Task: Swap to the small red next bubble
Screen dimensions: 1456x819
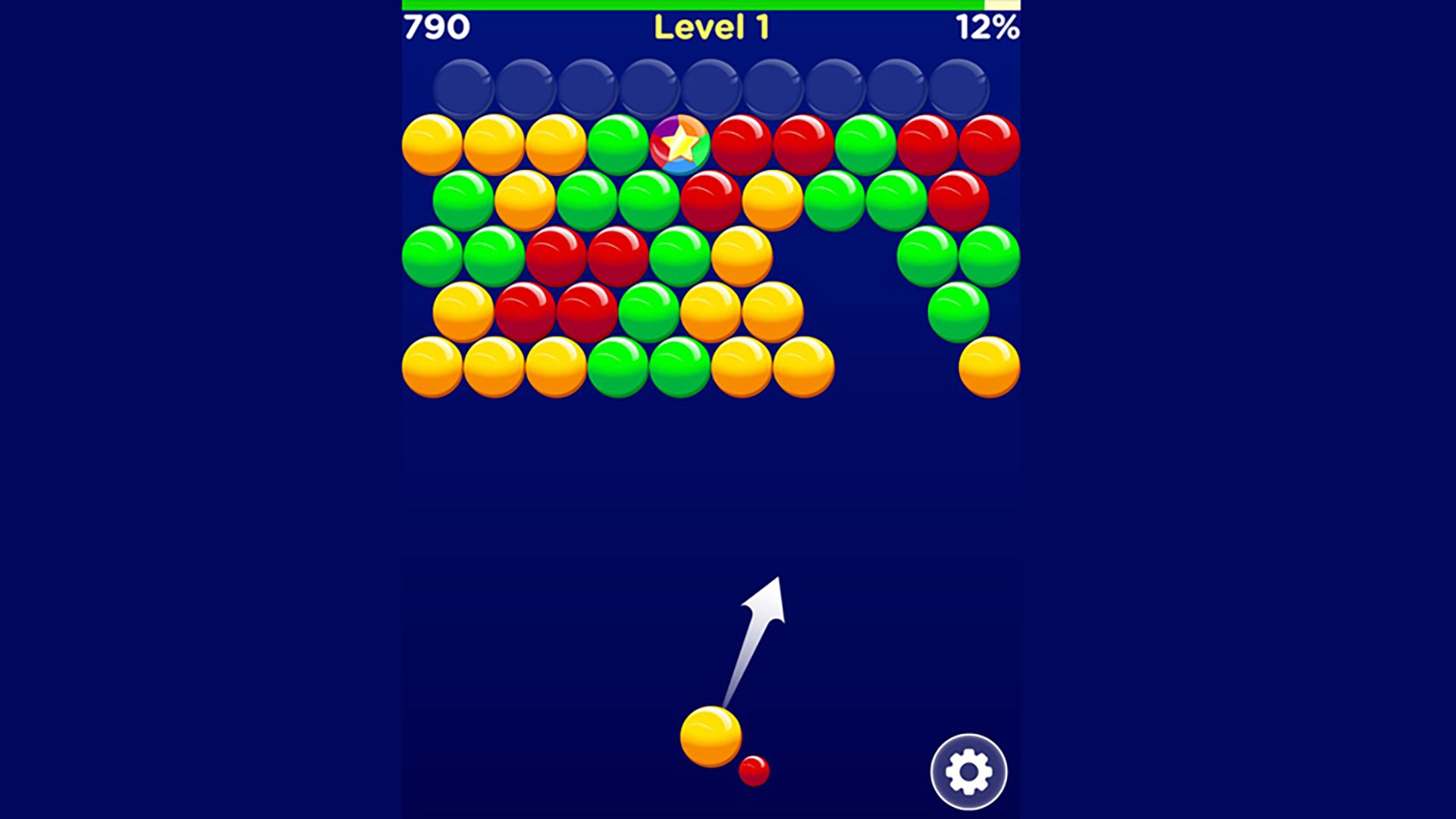Action: [754, 770]
